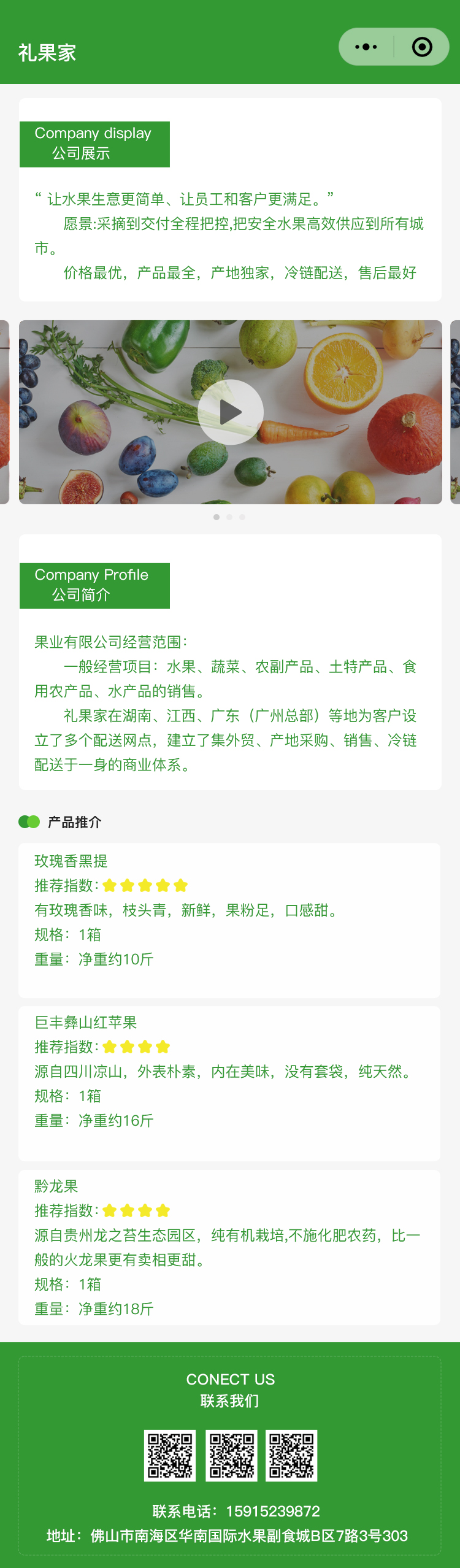Viewport: 460px width, 1568px height.
Task: Call the contact phone number 15915239872
Action: pyautogui.click(x=272, y=1511)
